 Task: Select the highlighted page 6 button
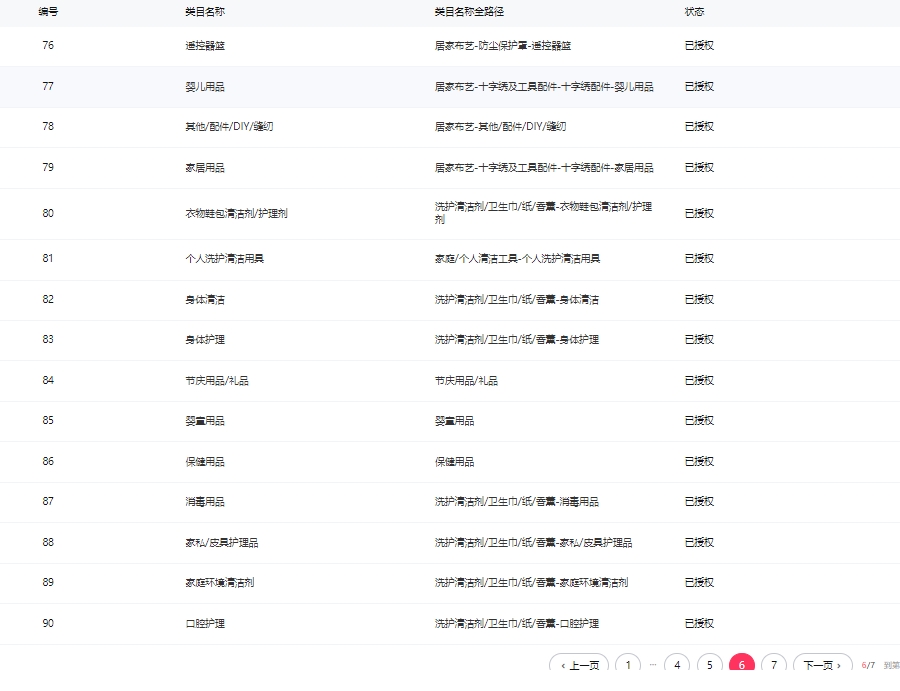[x=742, y=665]
